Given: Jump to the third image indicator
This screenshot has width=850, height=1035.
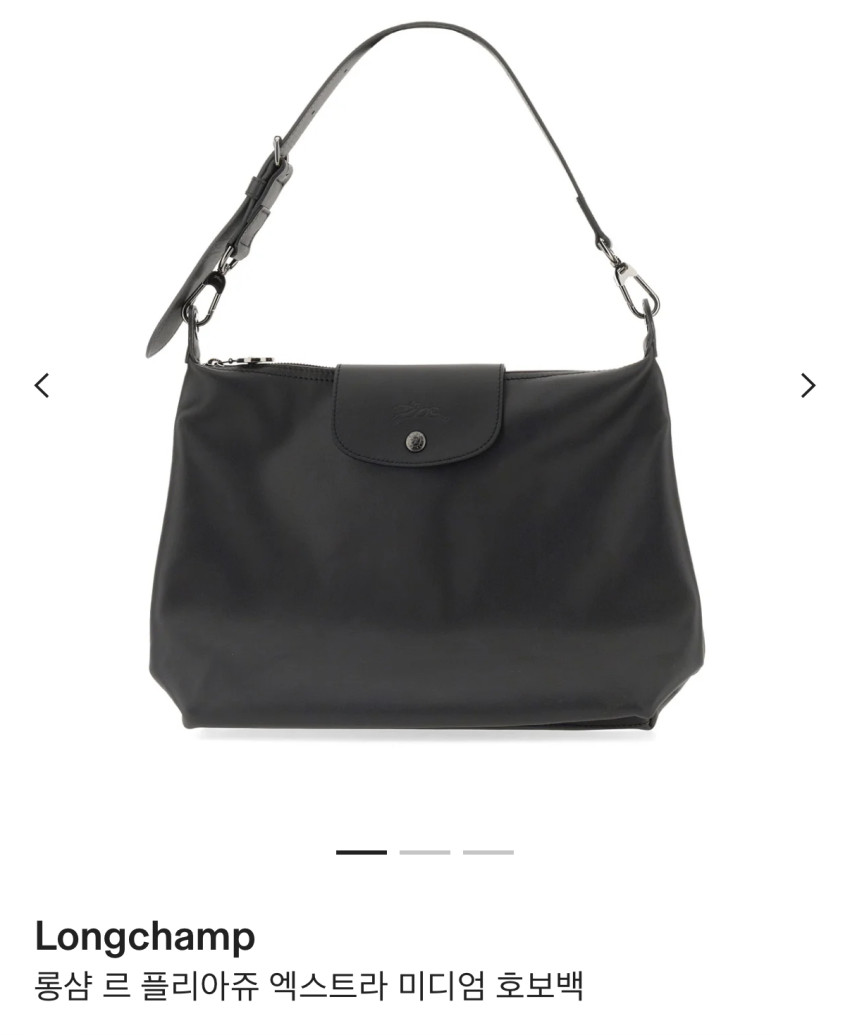Looking at the screenshot, I should click(488, 852).
